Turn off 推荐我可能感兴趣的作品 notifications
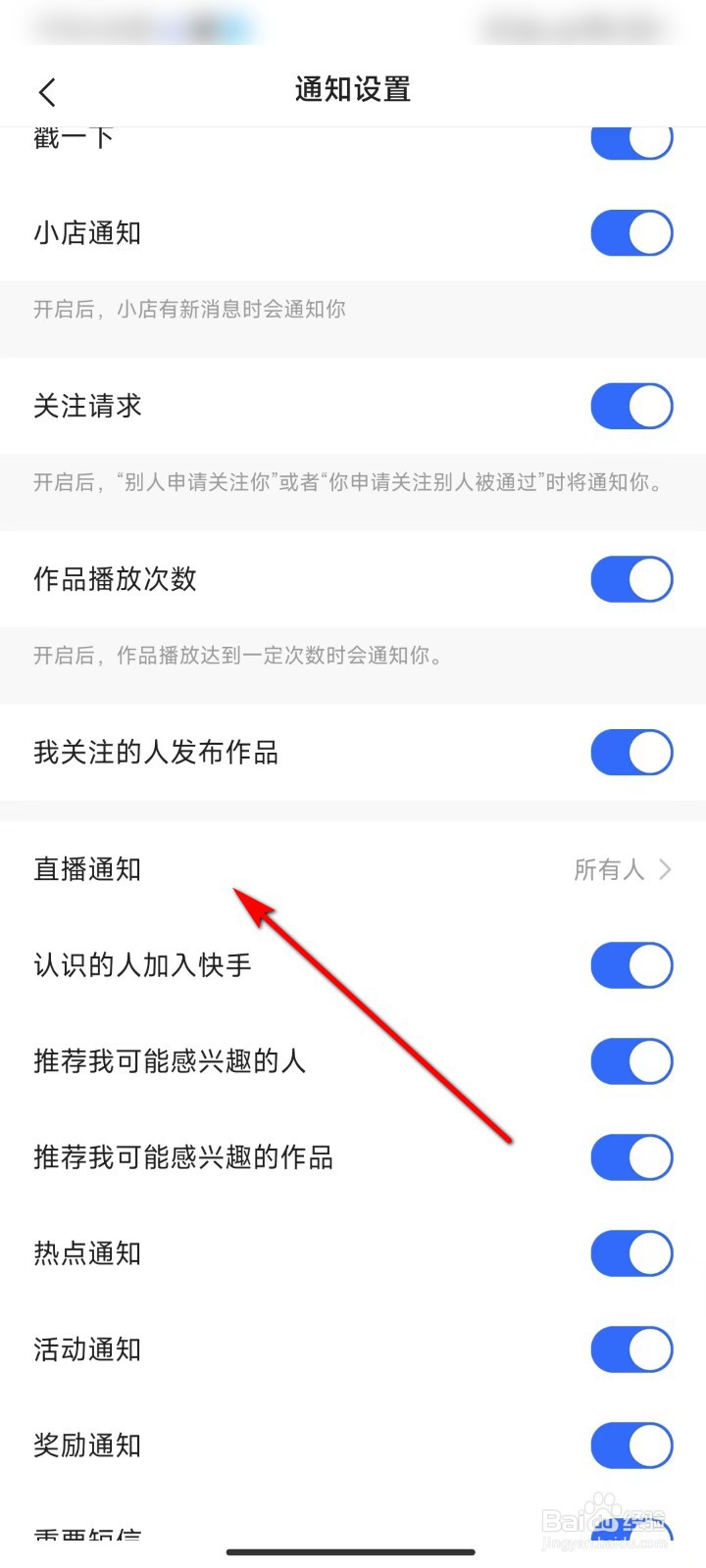Screen dimensions: 706x1568 point(630,1156)
